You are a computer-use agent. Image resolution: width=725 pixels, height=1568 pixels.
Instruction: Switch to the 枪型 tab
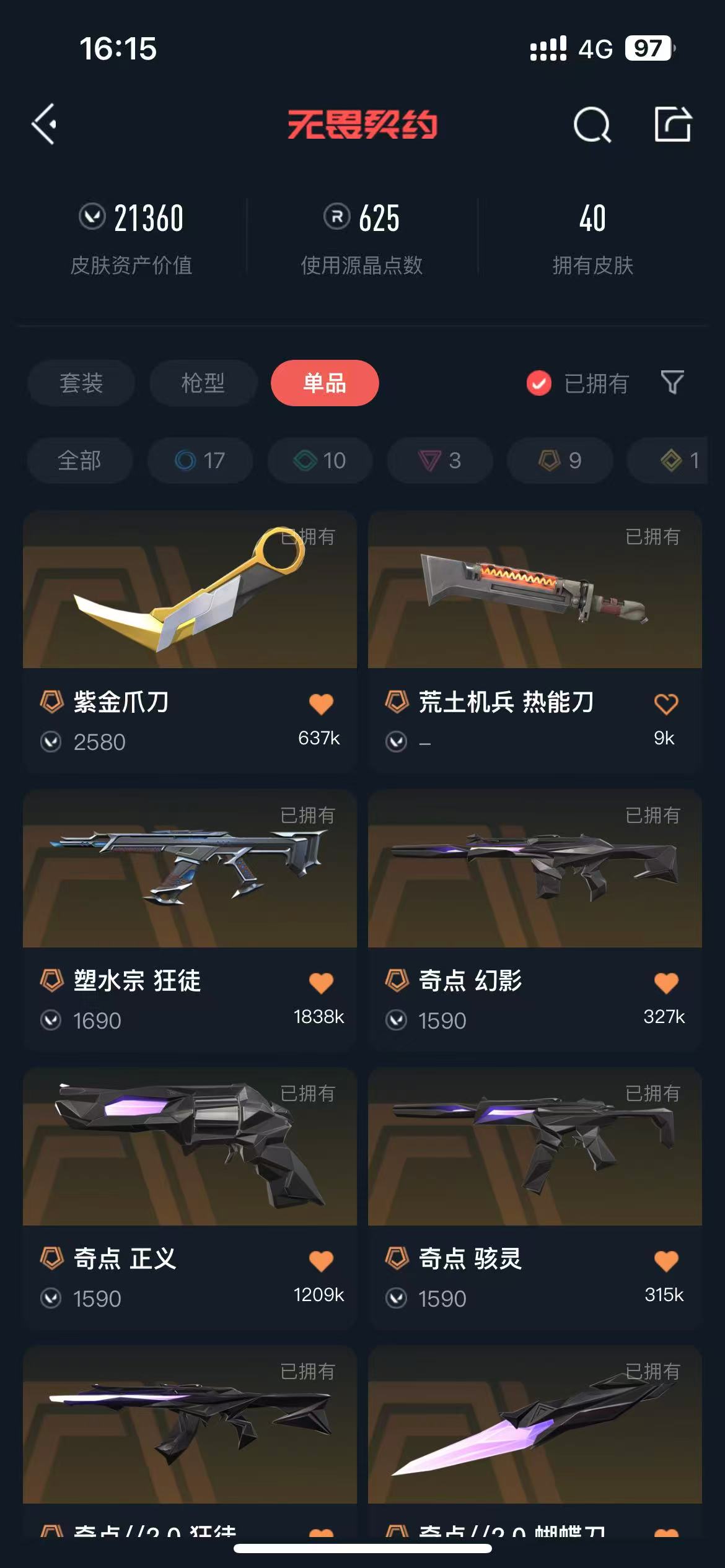(203, 383)
